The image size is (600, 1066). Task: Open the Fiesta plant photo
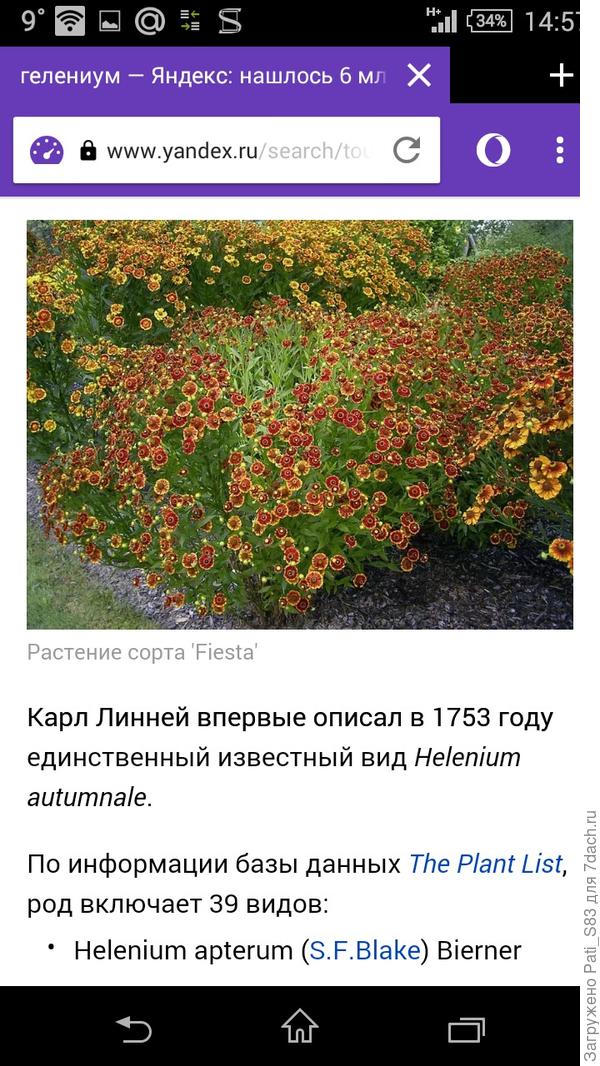point(300,424)
